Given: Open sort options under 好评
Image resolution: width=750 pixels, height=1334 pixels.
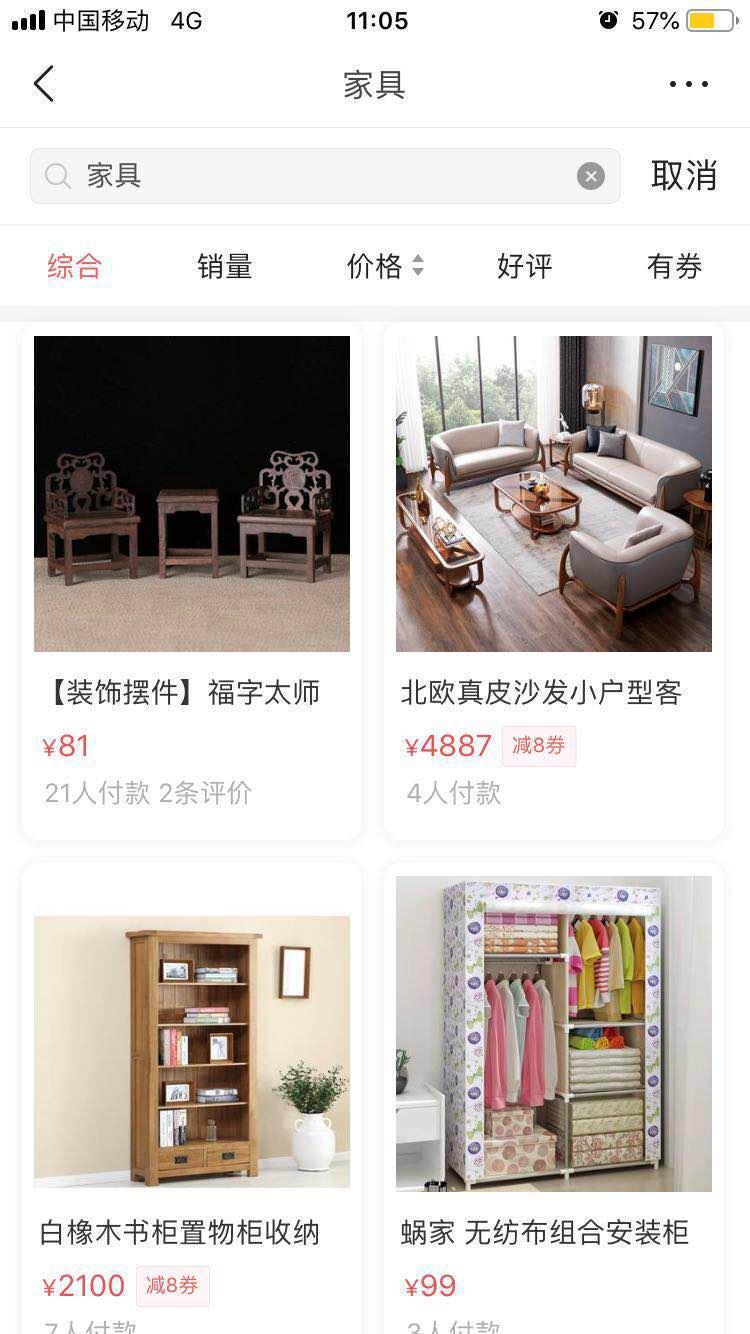Looking at the screenshot, I should click(x=524, y=266).
